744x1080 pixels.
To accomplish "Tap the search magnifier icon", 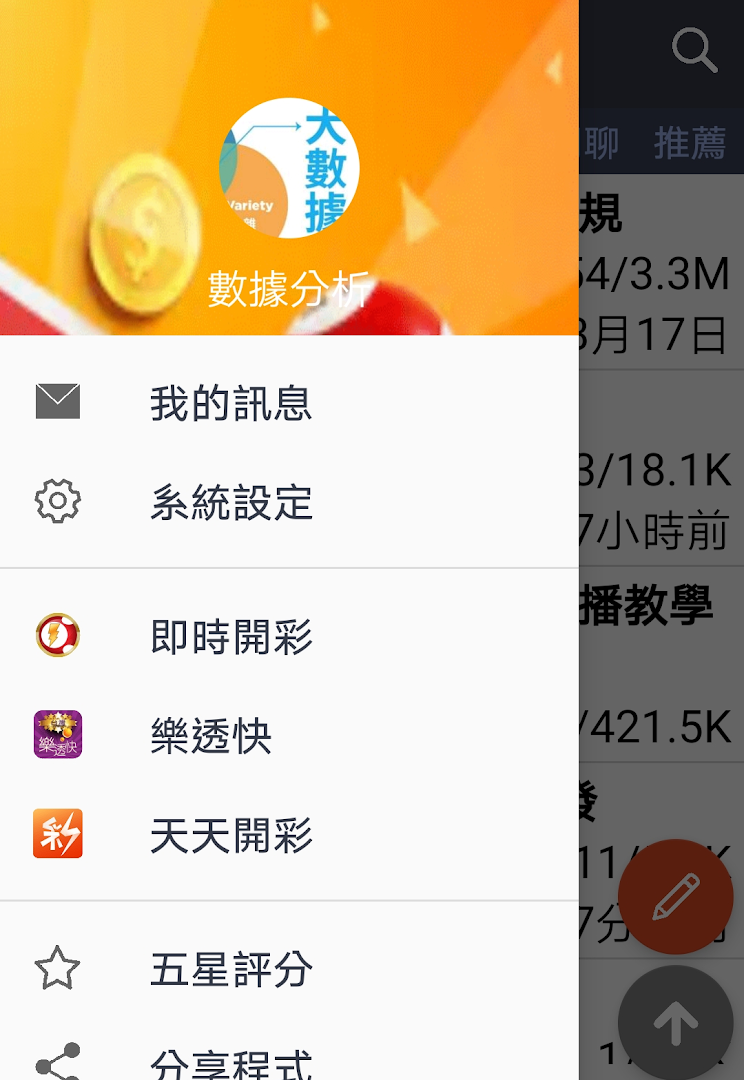I will (x=694, y=48).
